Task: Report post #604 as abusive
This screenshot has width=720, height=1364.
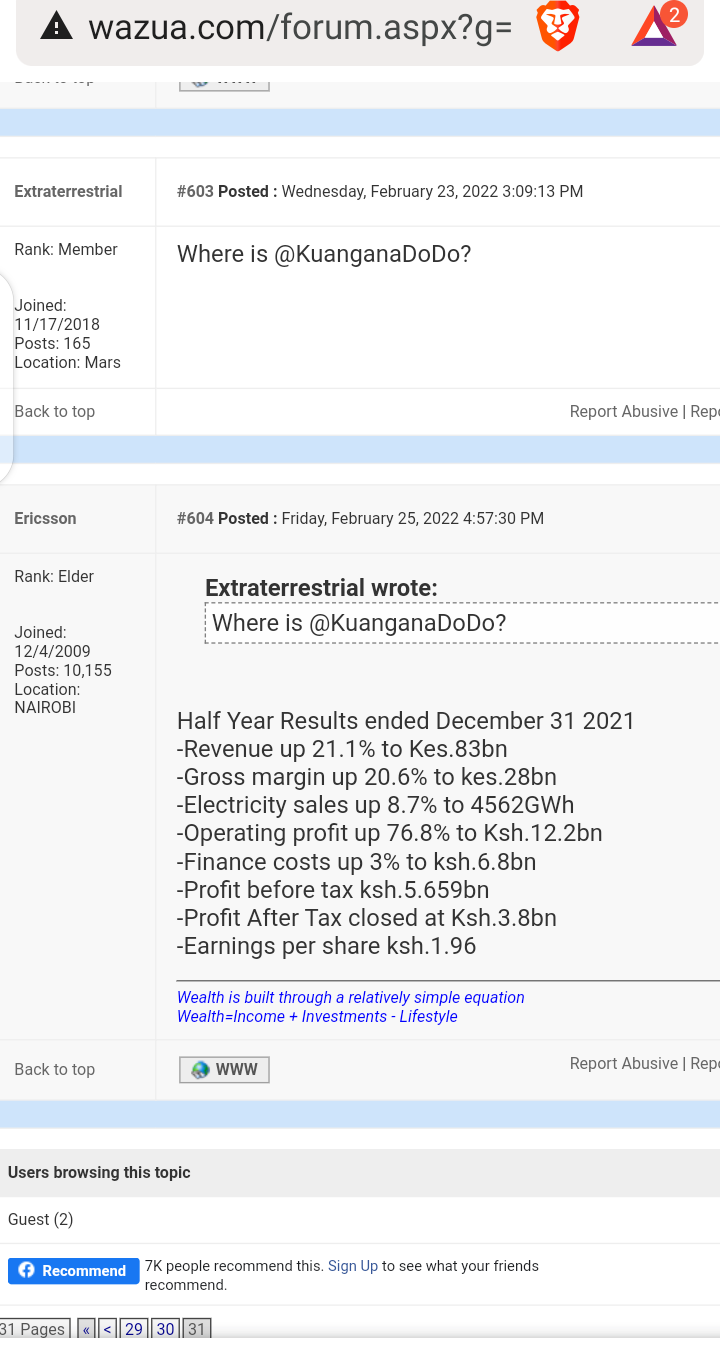Action: pyautogui.click(x=623, y=1064)
